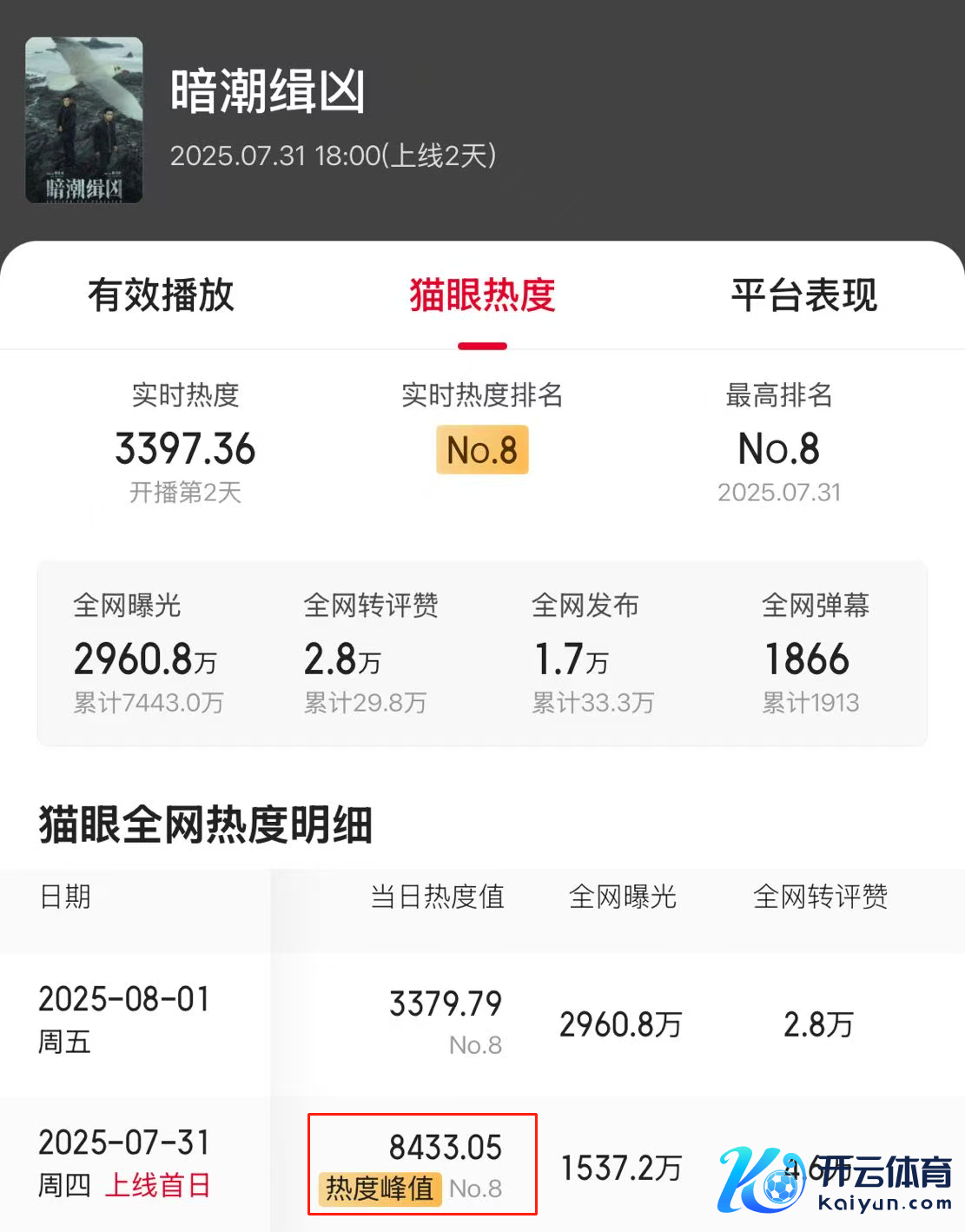Image resolution: width=965 pixels, height=1232 pixels.
Task: Select the 猫眼热度 tab
Action: [x=482, y=295]
